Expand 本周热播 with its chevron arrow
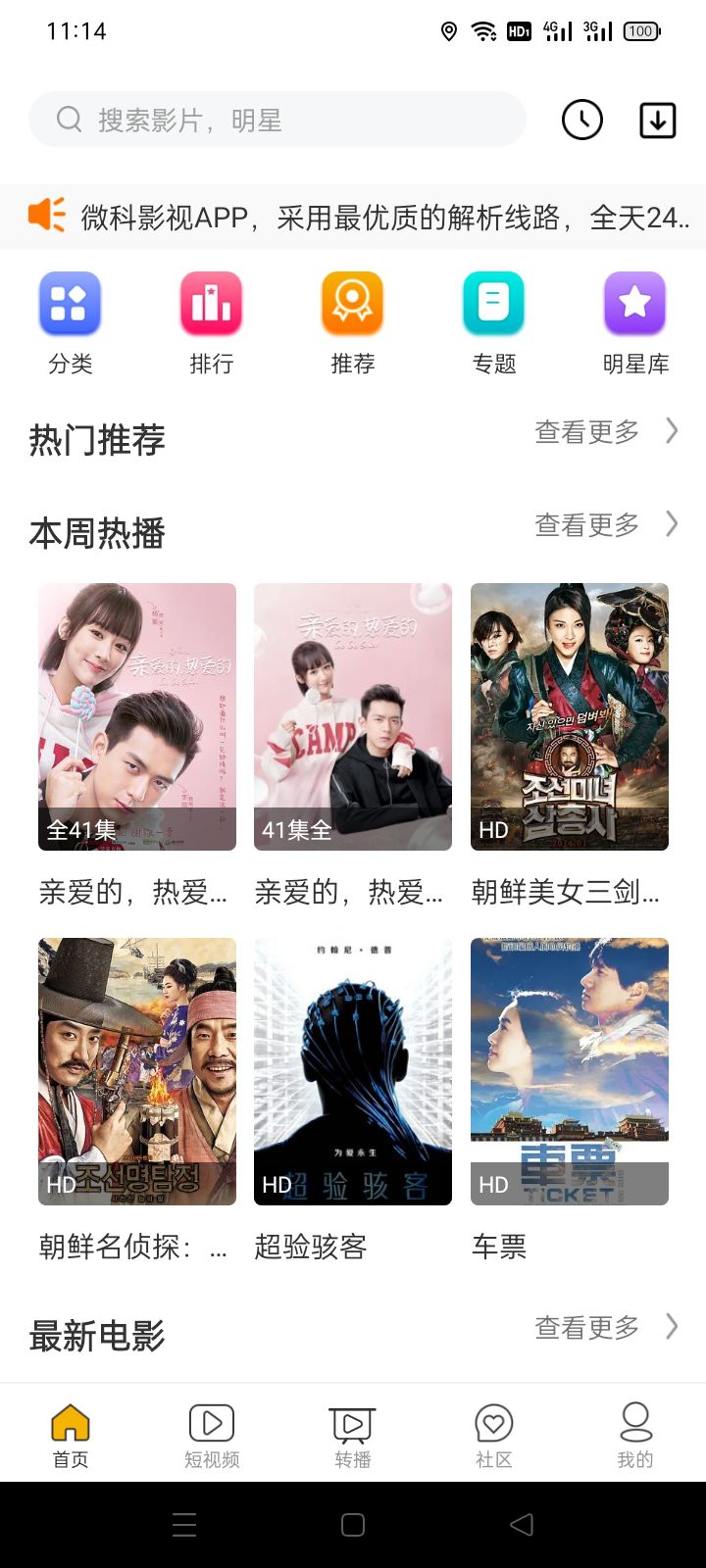This screenshot has height=1568, width=706. pyautogui.click(x=671, y=523)
